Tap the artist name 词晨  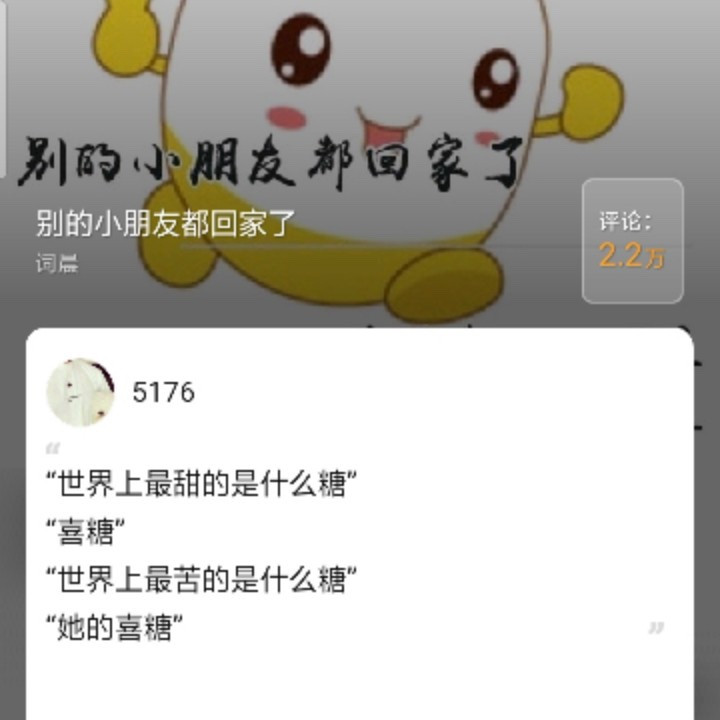pos(56,264)
